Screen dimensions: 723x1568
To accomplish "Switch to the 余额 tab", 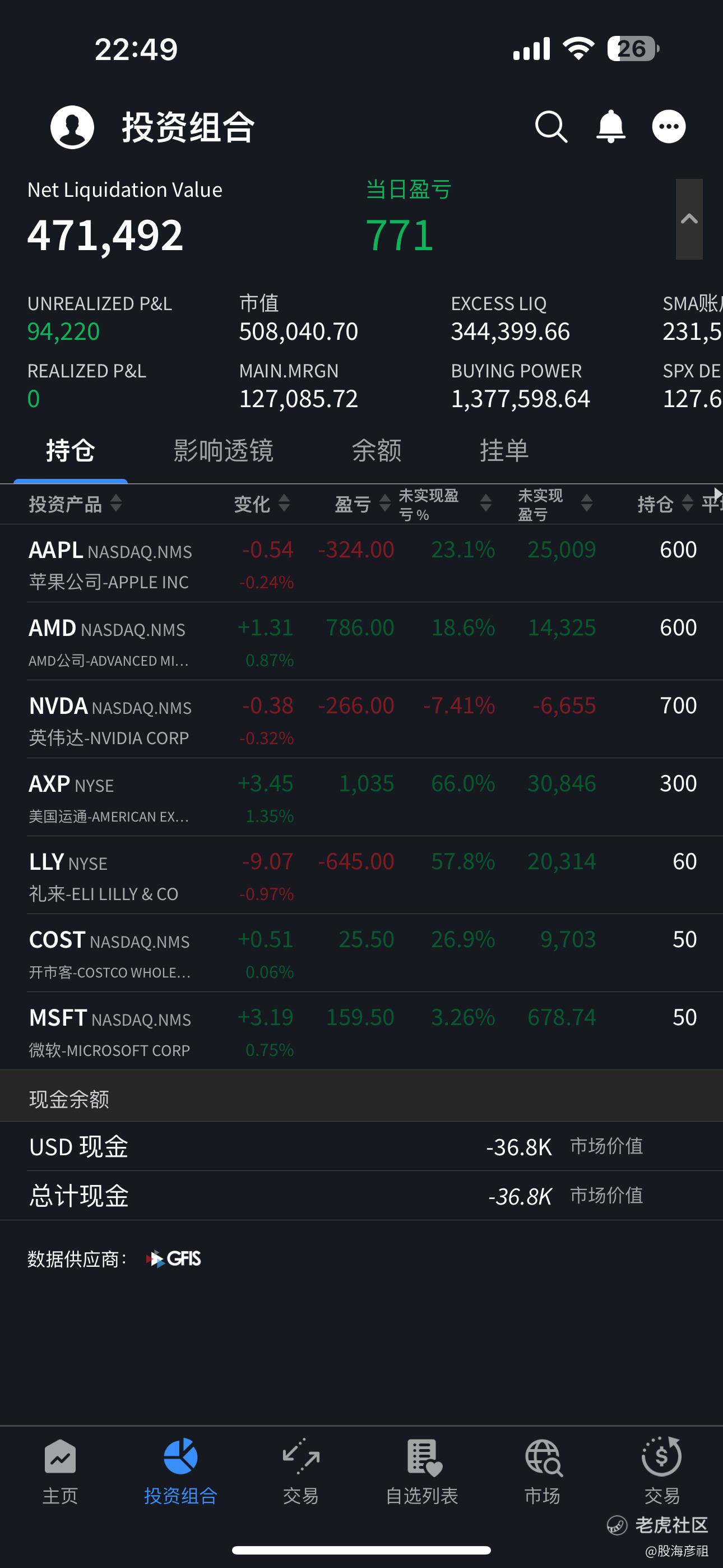I will coord(377,451).
